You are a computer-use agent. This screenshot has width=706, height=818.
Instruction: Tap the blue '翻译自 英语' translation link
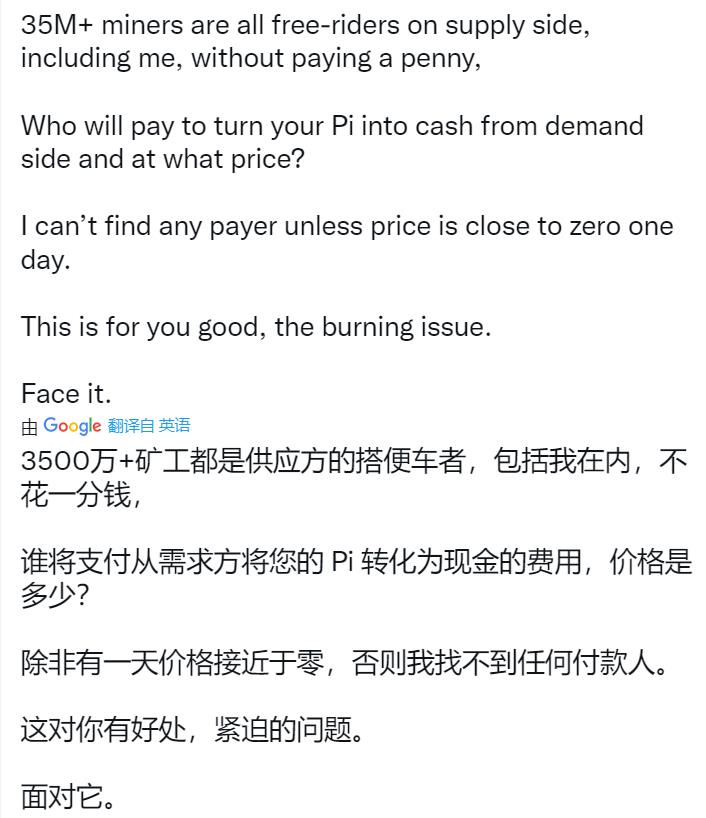149,426
